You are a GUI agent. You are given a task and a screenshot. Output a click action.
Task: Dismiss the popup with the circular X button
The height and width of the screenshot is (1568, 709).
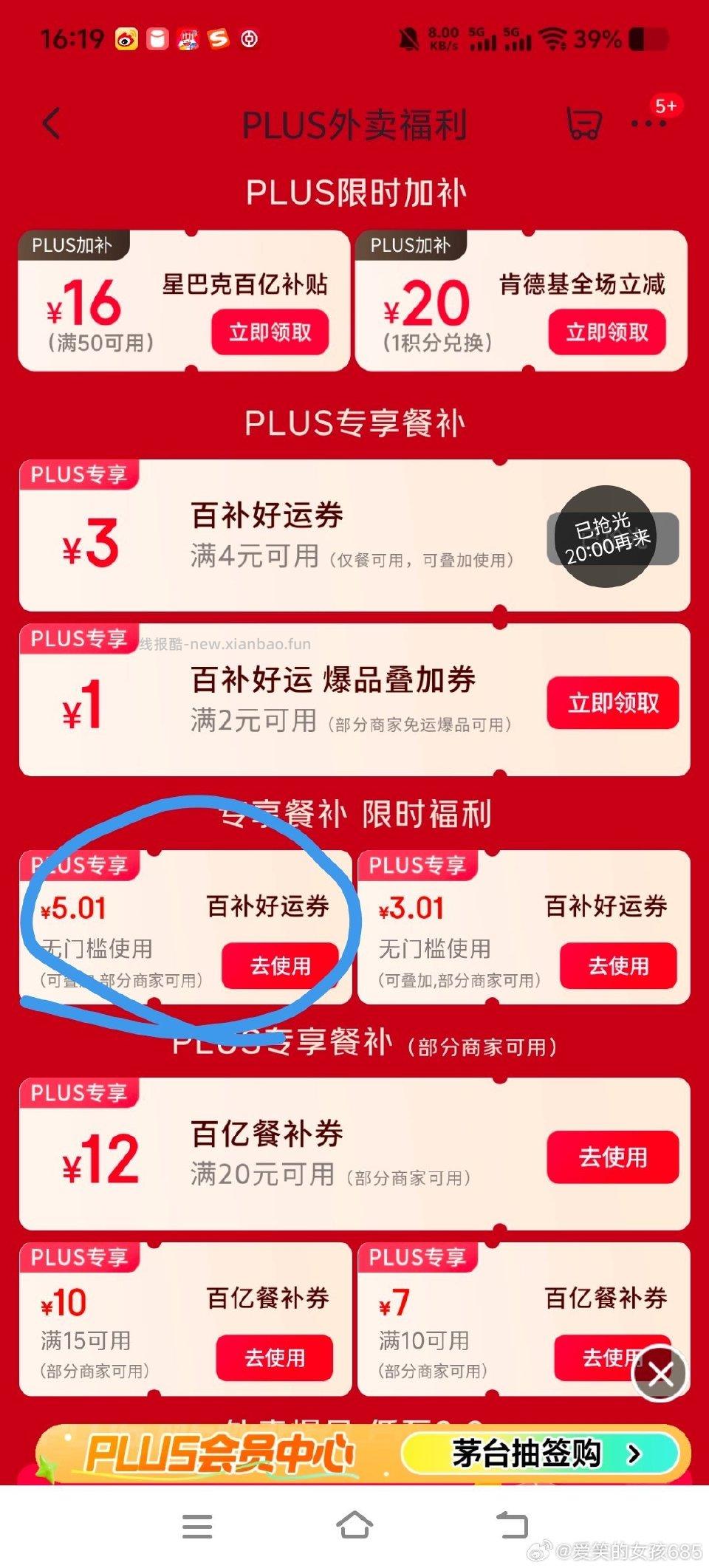pyautogui.click(x=660, y=1373)
